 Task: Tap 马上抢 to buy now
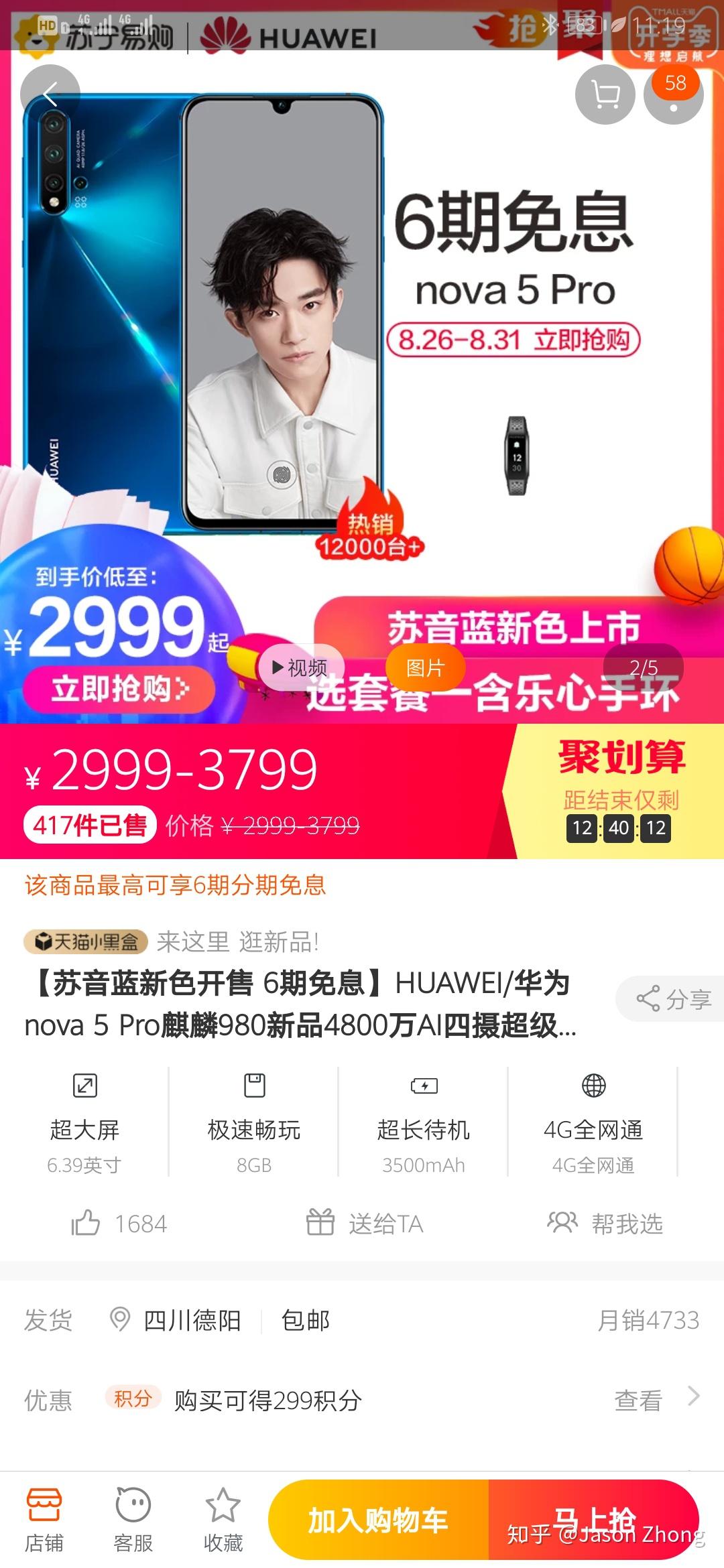pos(593,1520)
